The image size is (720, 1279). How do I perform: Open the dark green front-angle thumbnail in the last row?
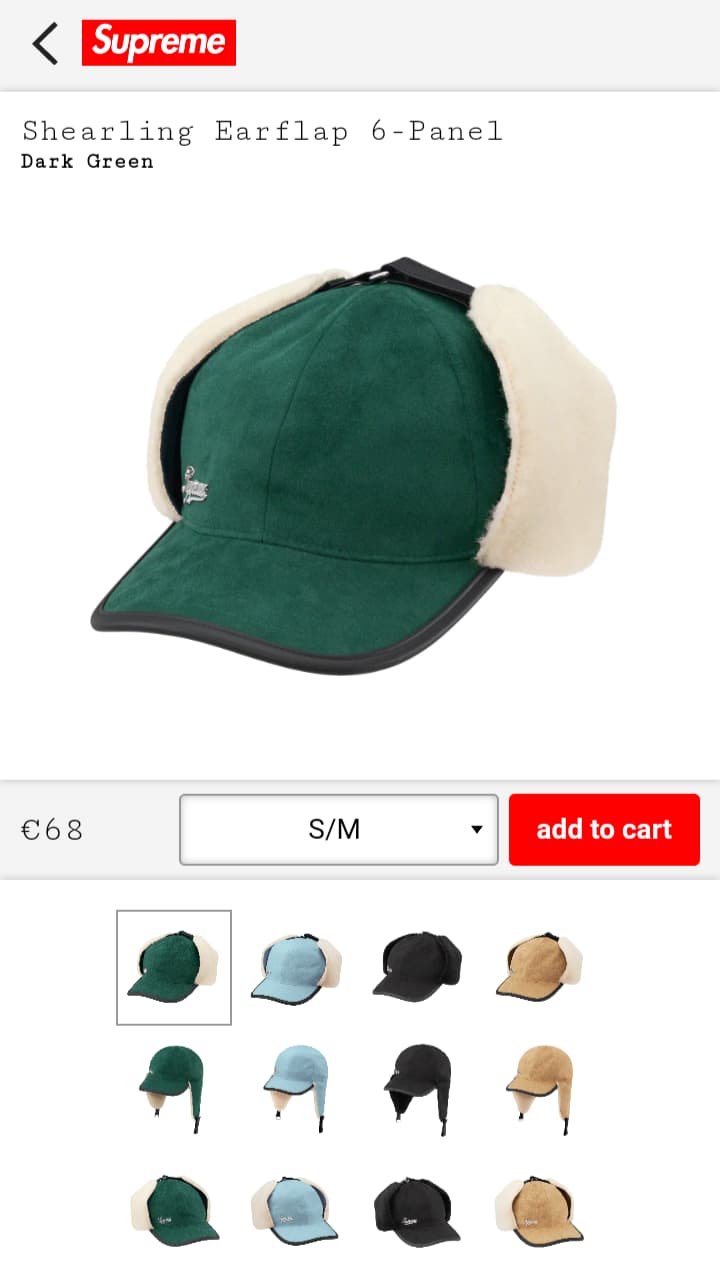click(x=174, y=1210)
